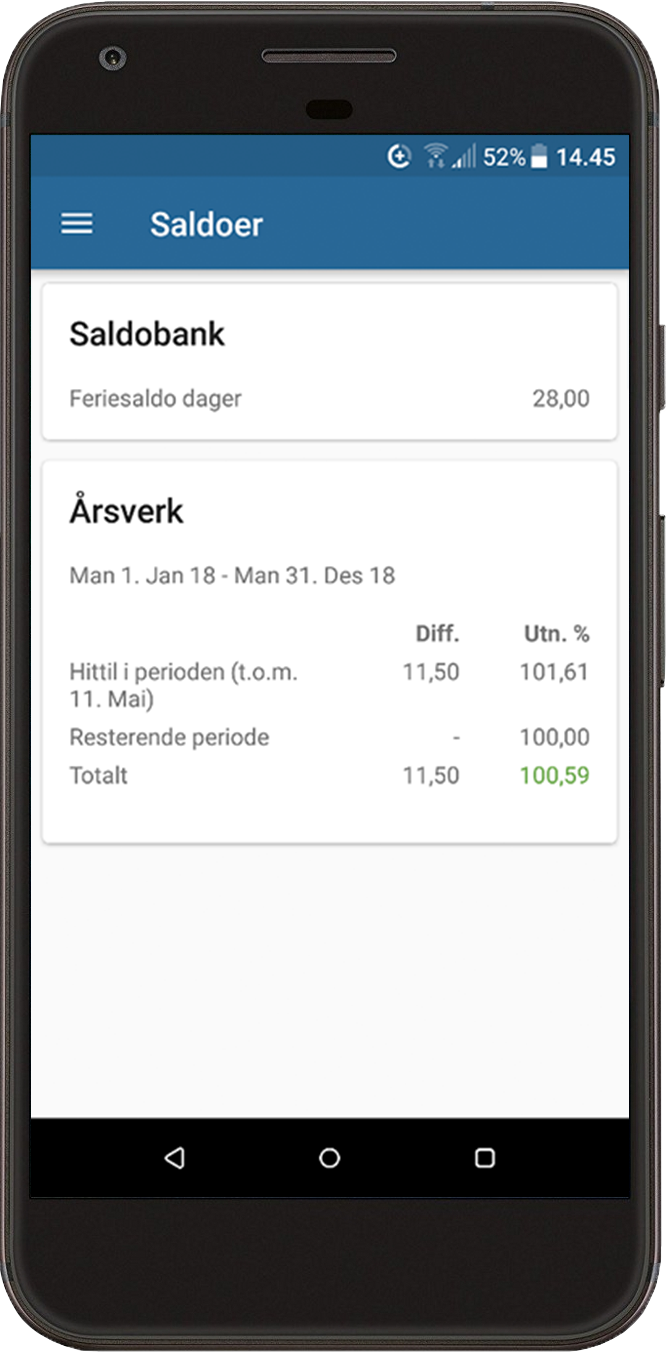The image size is (666, 1352).
Task: Open the hamburger drawer menu
Action: [x=77, y=224]
